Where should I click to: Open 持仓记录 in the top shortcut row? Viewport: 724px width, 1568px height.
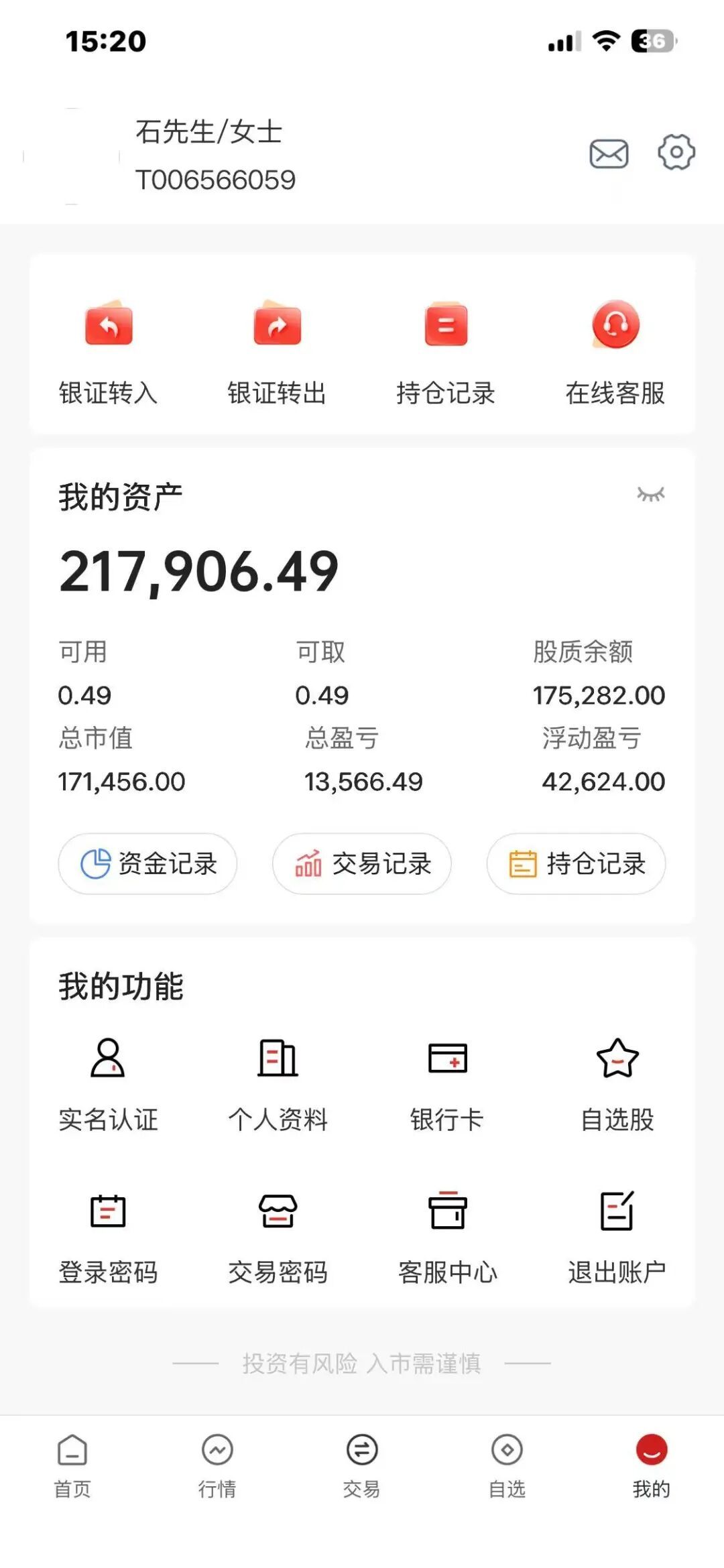tap(446, 352)
